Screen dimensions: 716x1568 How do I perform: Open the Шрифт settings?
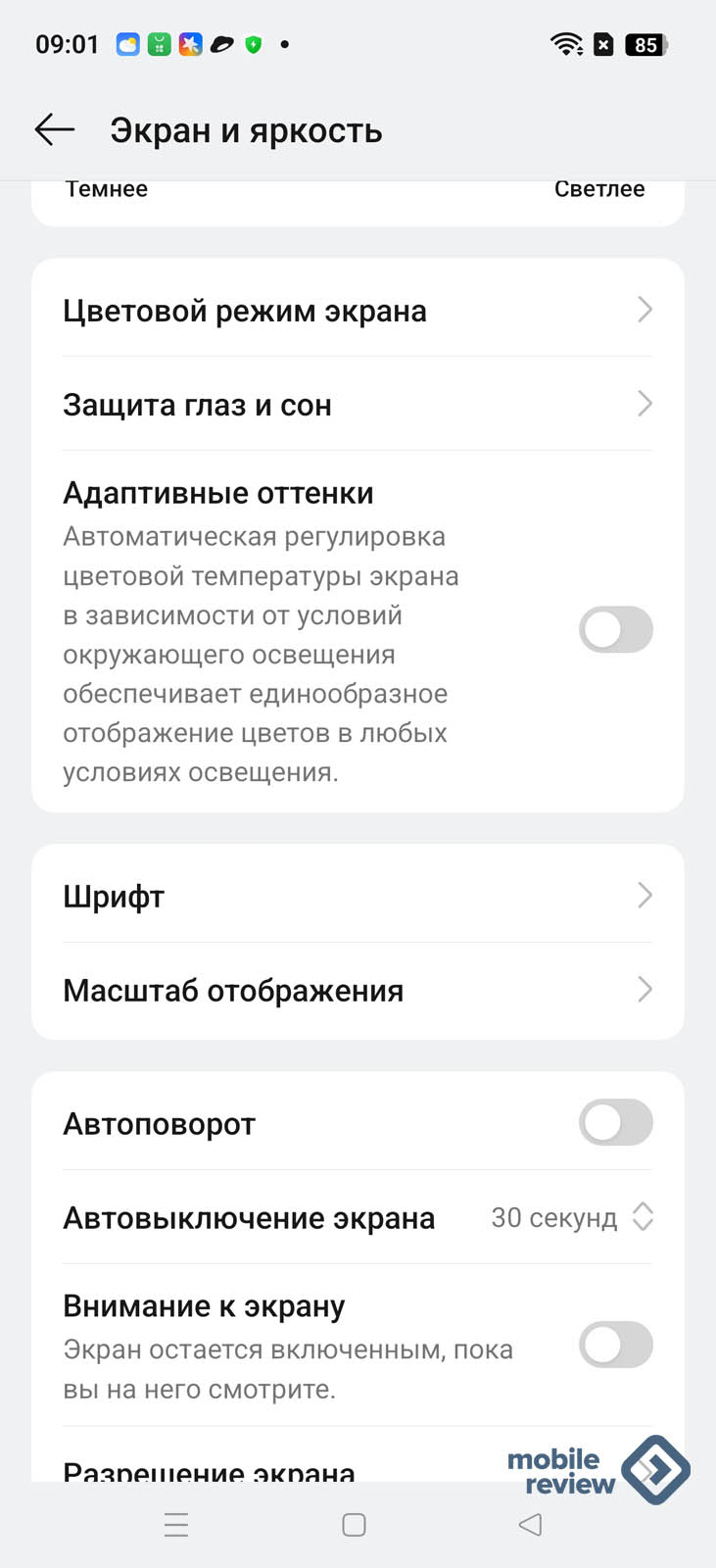point(358,896)
